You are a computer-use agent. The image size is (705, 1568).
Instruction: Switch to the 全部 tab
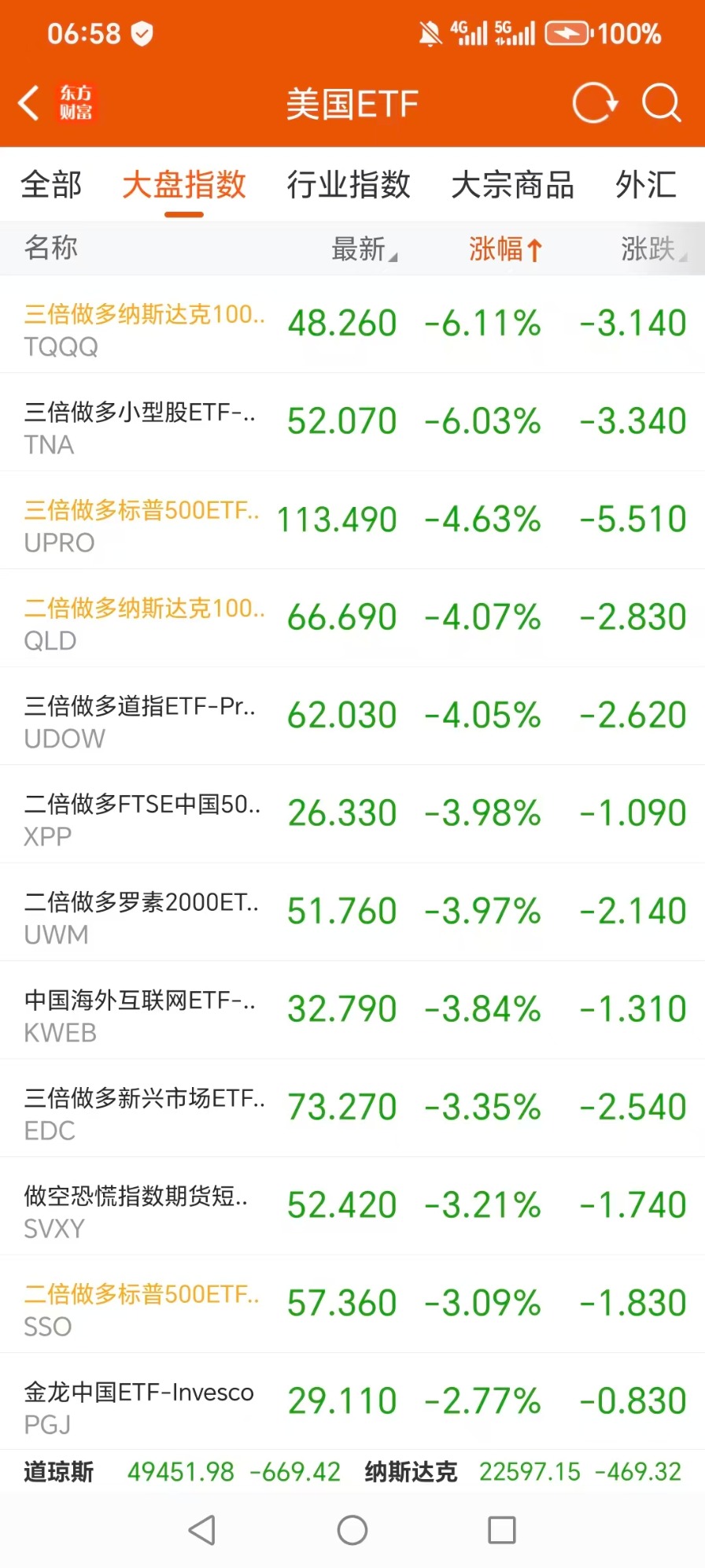[x=51, y=186]
